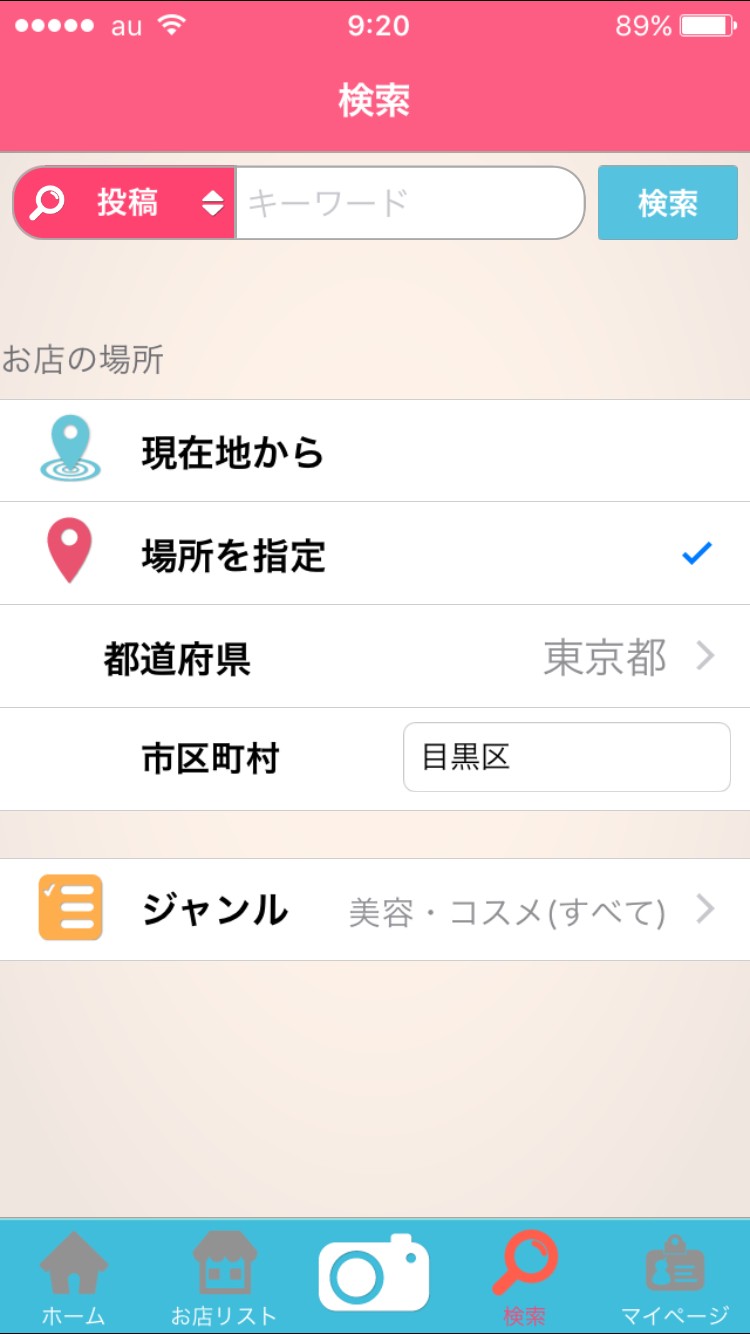The width and height of the screenshot is (750, 1334).
Task: Go to the マイページ tab
Action: click(675, 1278)
